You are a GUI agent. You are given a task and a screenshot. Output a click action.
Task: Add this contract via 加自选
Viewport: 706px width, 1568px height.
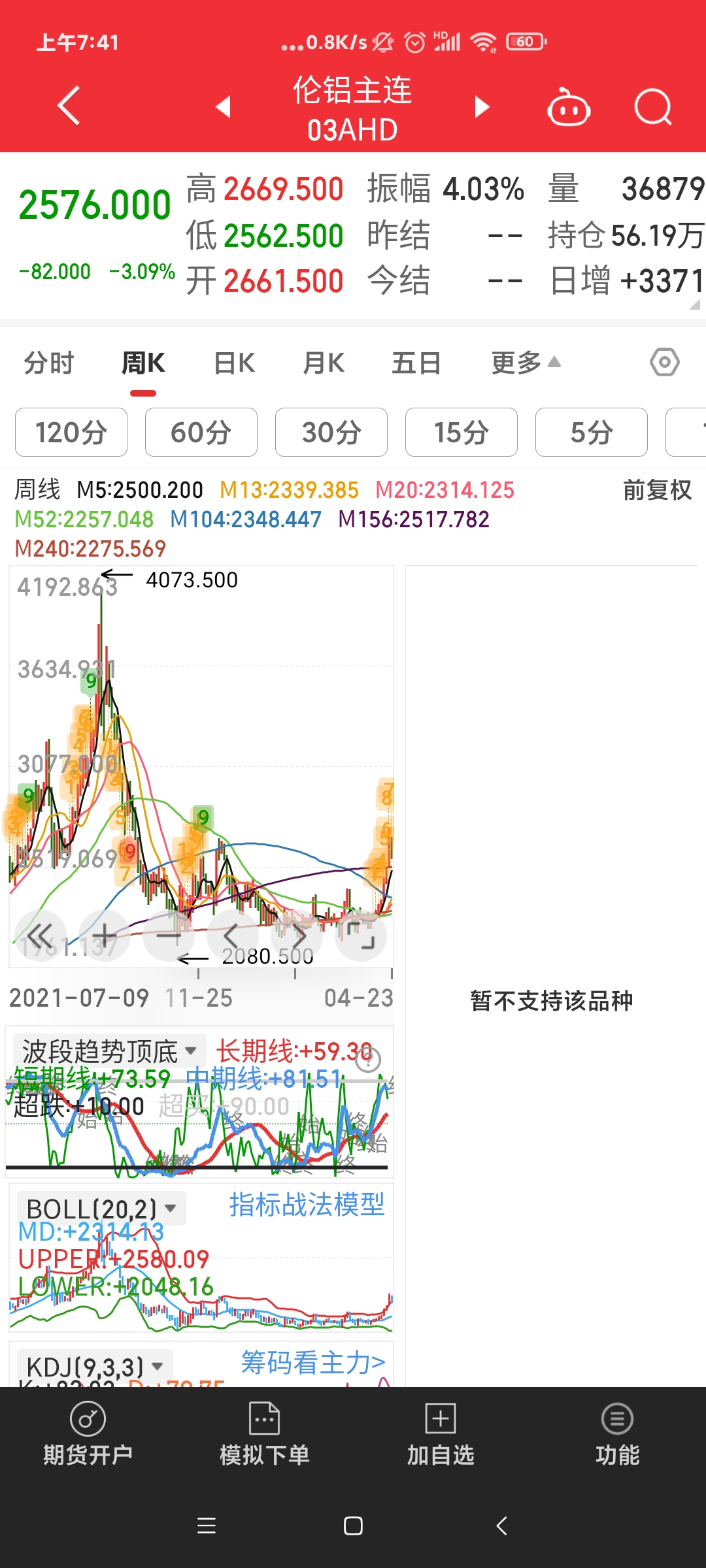point(441,1434)
